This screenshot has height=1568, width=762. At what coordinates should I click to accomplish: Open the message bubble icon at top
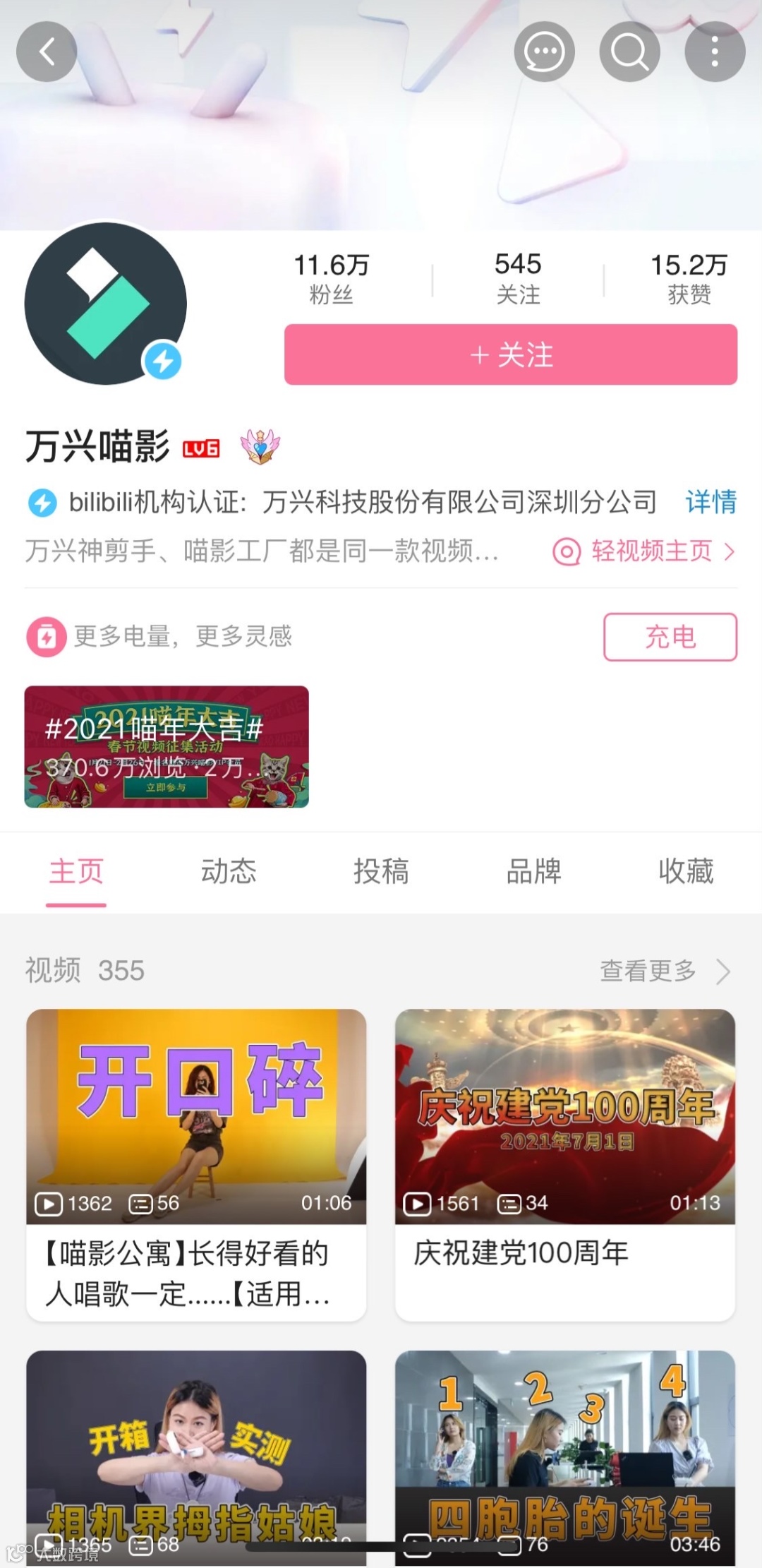point(544,51)
